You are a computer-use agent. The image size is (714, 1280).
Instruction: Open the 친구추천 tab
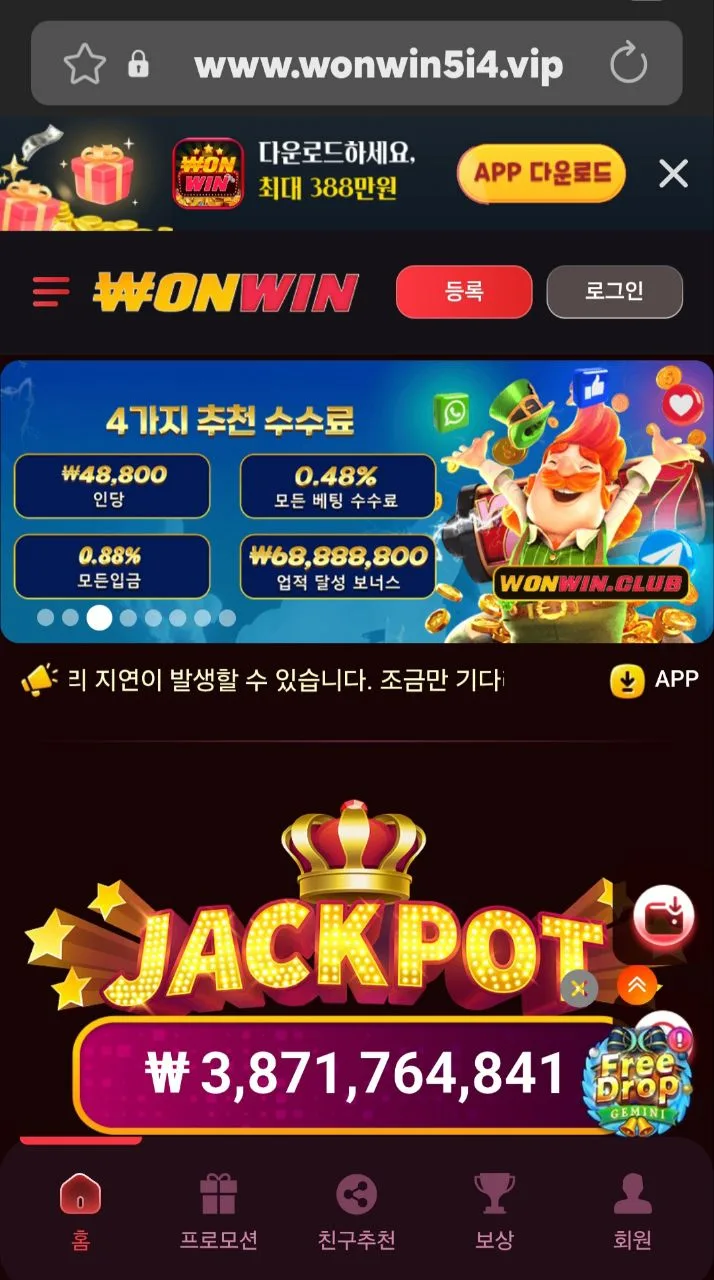pos(357,1211)
